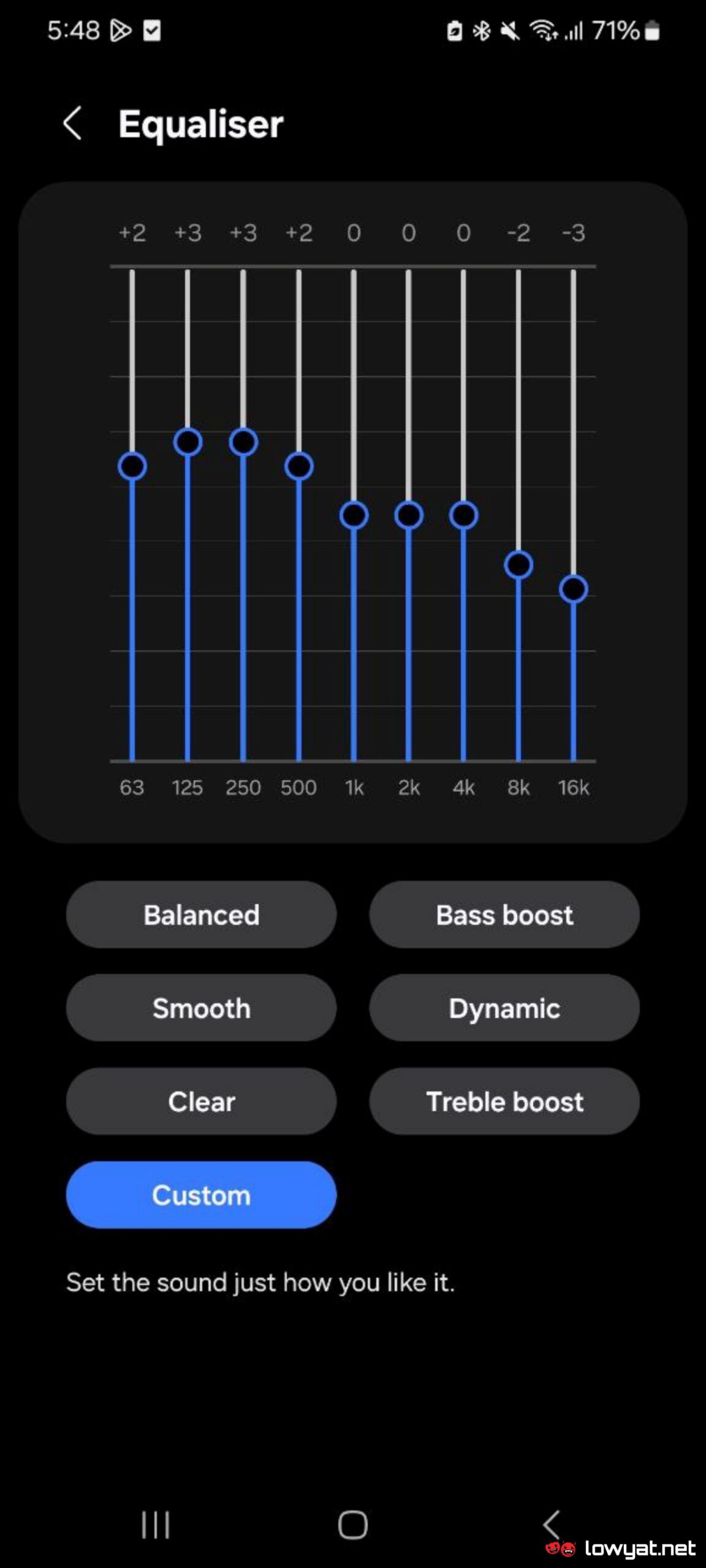Go back from the Equaliser screen
The image size is (706, 1568).
coord(73,123)
